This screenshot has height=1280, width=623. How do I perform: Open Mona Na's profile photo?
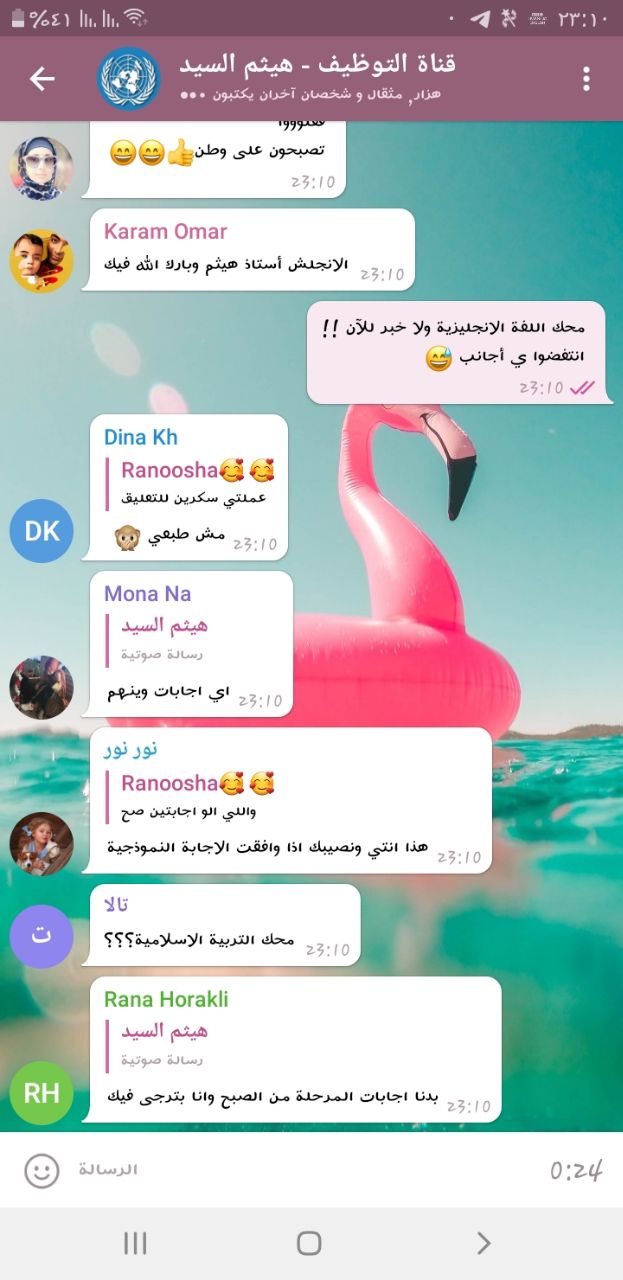click(41, 687)
